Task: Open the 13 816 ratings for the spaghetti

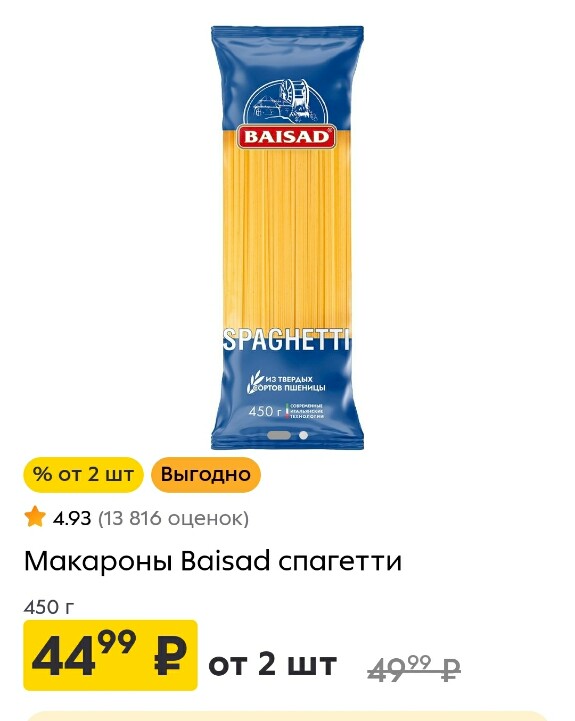Action: [x=173, y=518]
